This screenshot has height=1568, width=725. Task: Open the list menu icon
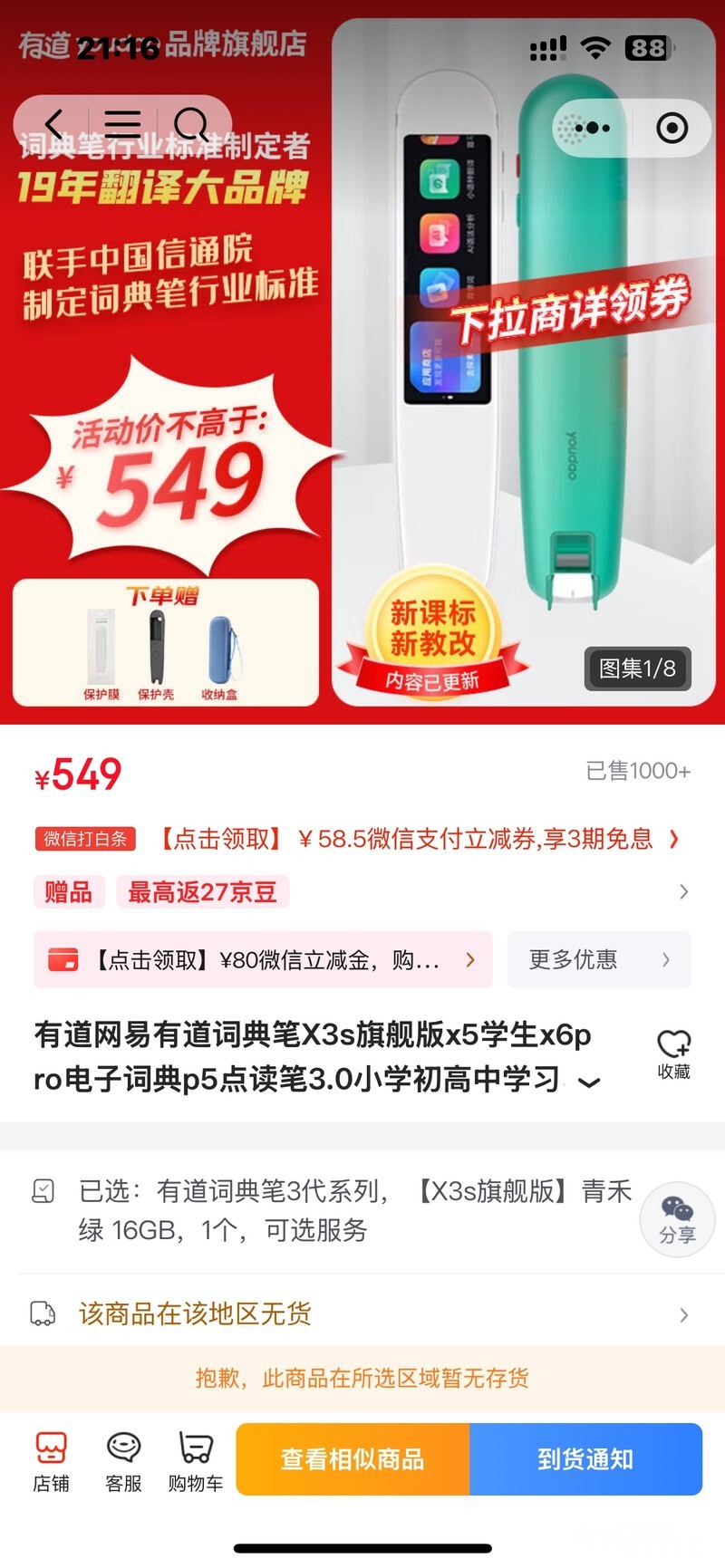pos(122,125)
